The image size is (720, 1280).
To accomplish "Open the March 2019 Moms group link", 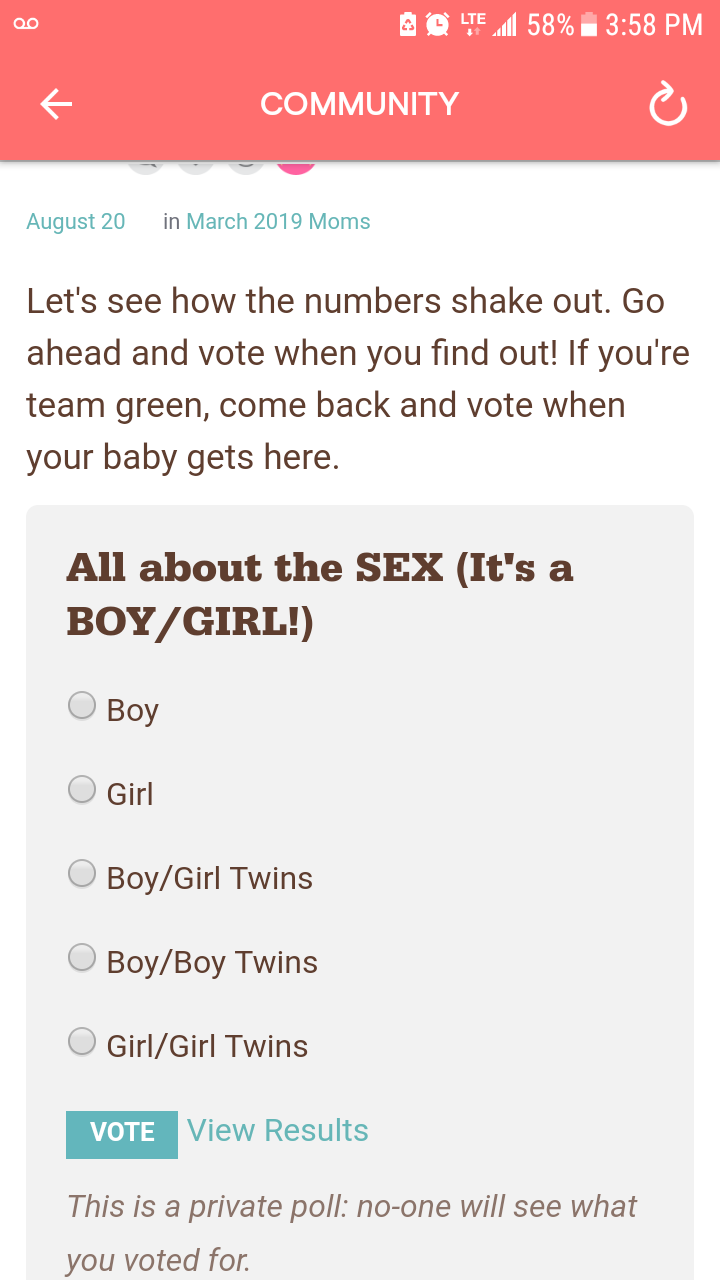I will tap(278, 222).
